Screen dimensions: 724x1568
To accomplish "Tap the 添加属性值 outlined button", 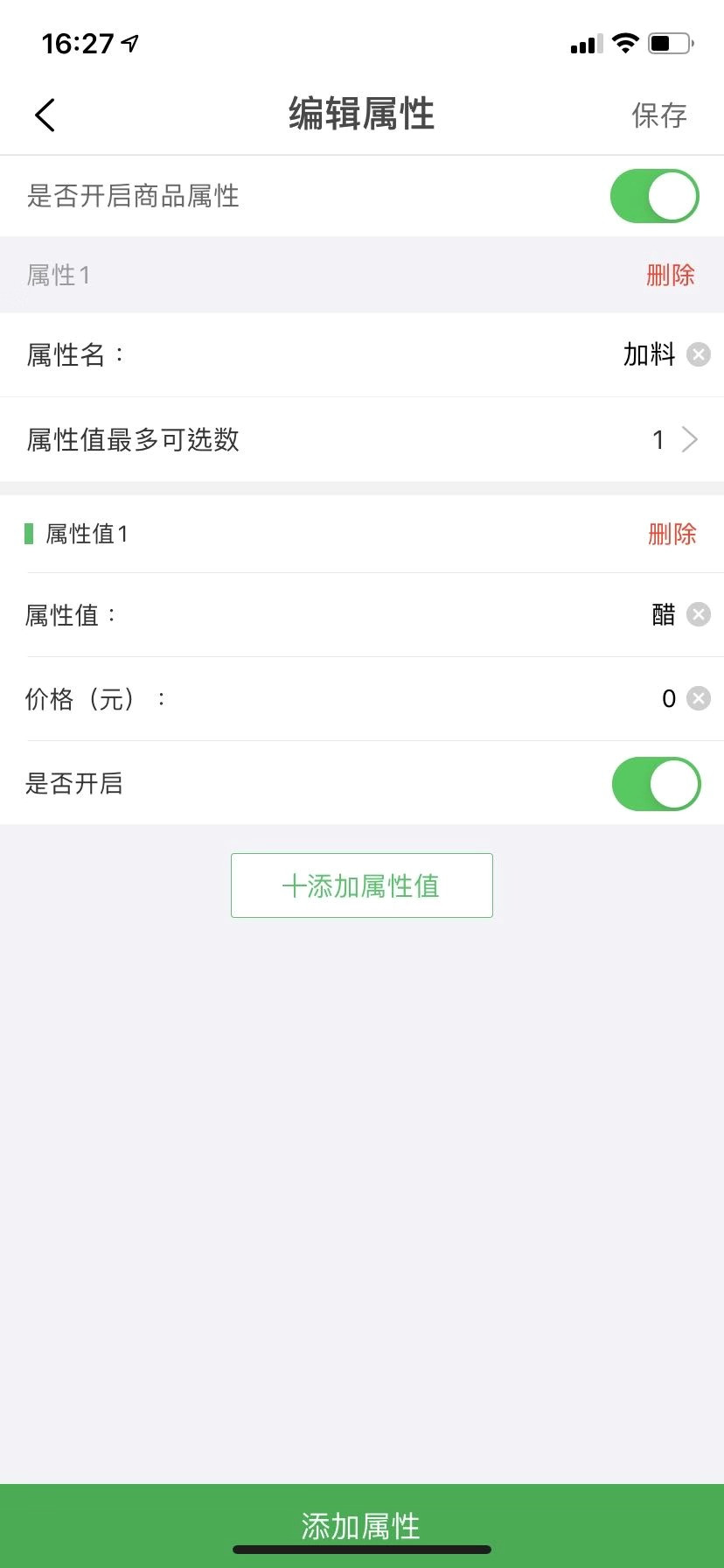I will (361, 885).
